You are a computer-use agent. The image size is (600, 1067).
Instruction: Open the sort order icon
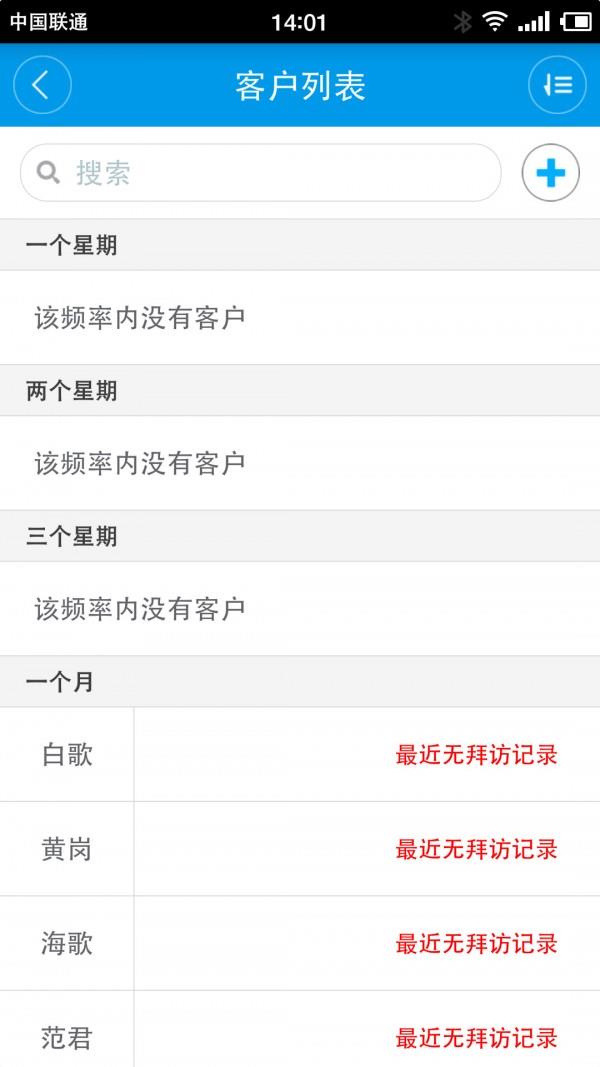tap(557, 85)
